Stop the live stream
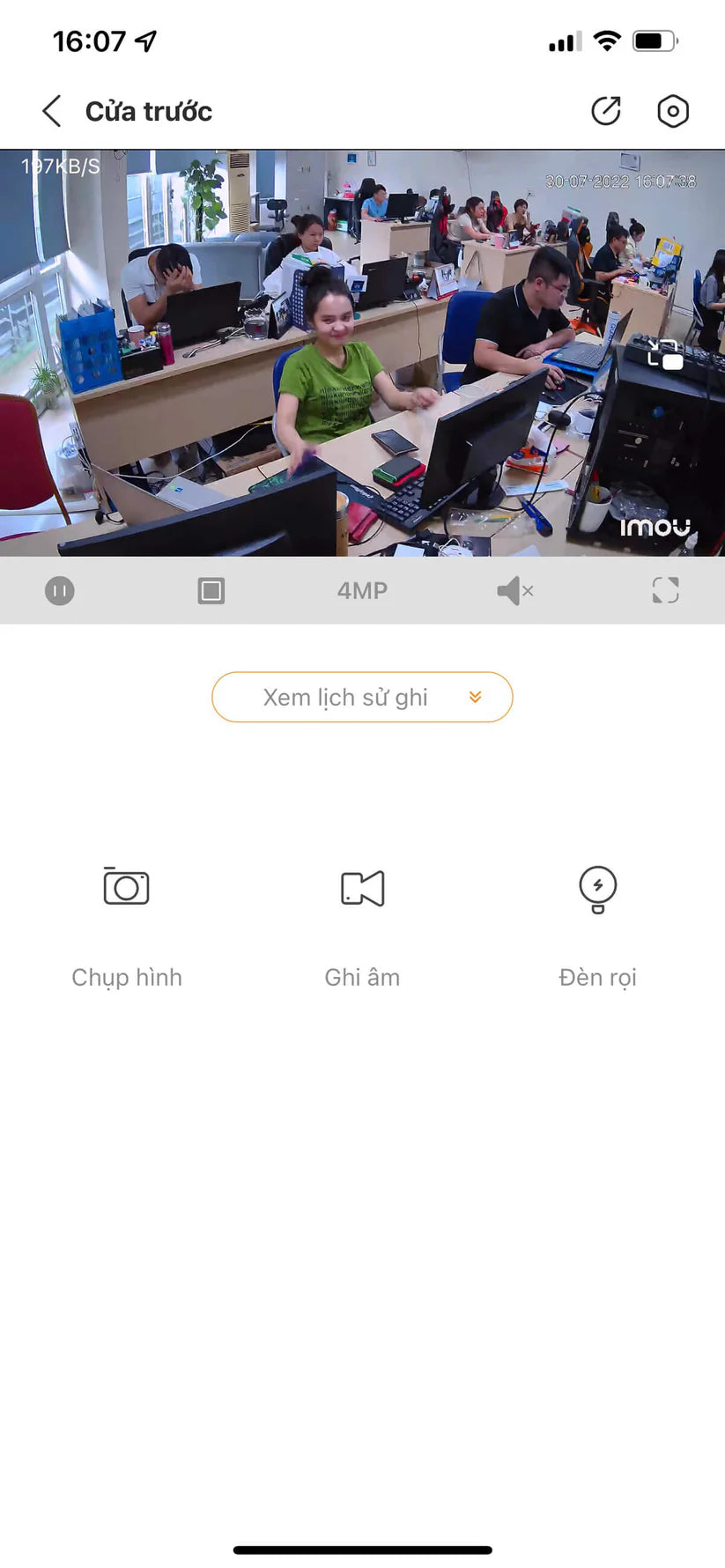The width and height of the screenshot is (725, 1568). 211,590
